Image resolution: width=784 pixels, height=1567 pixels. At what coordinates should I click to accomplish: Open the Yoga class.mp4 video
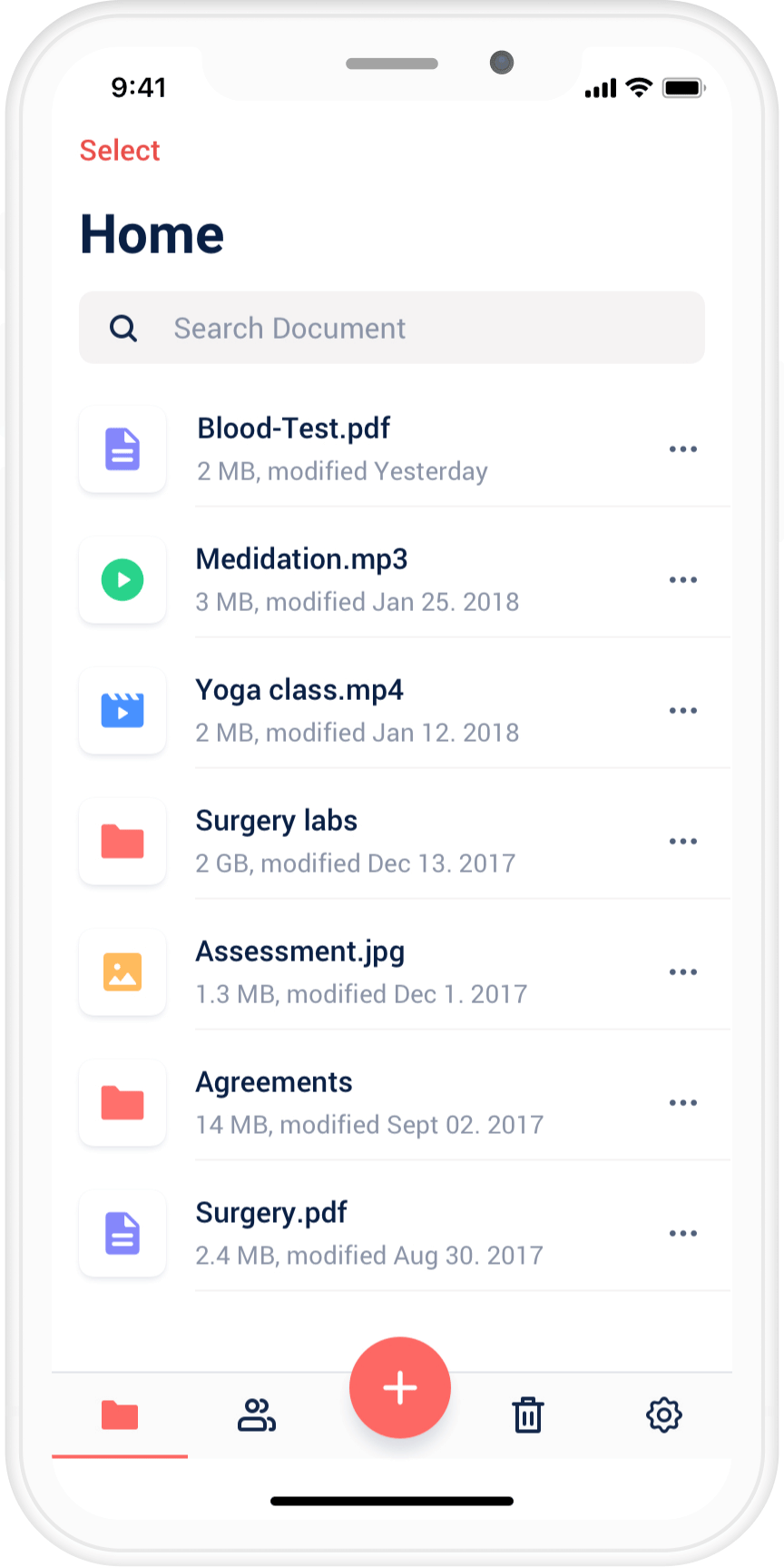point(405,711)
